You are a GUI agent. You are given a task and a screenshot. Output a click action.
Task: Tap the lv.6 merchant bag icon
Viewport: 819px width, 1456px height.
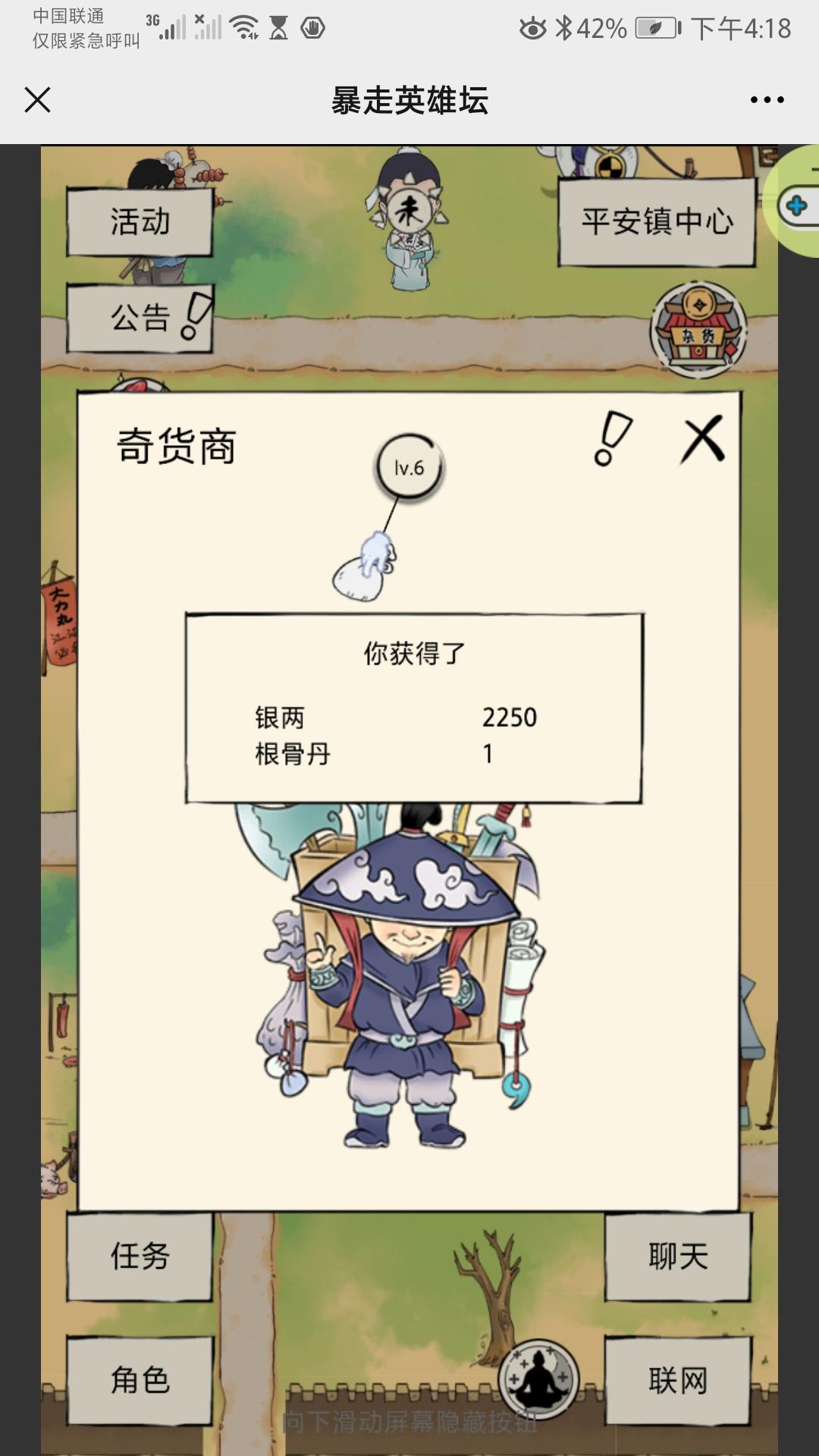click(409, 469)
